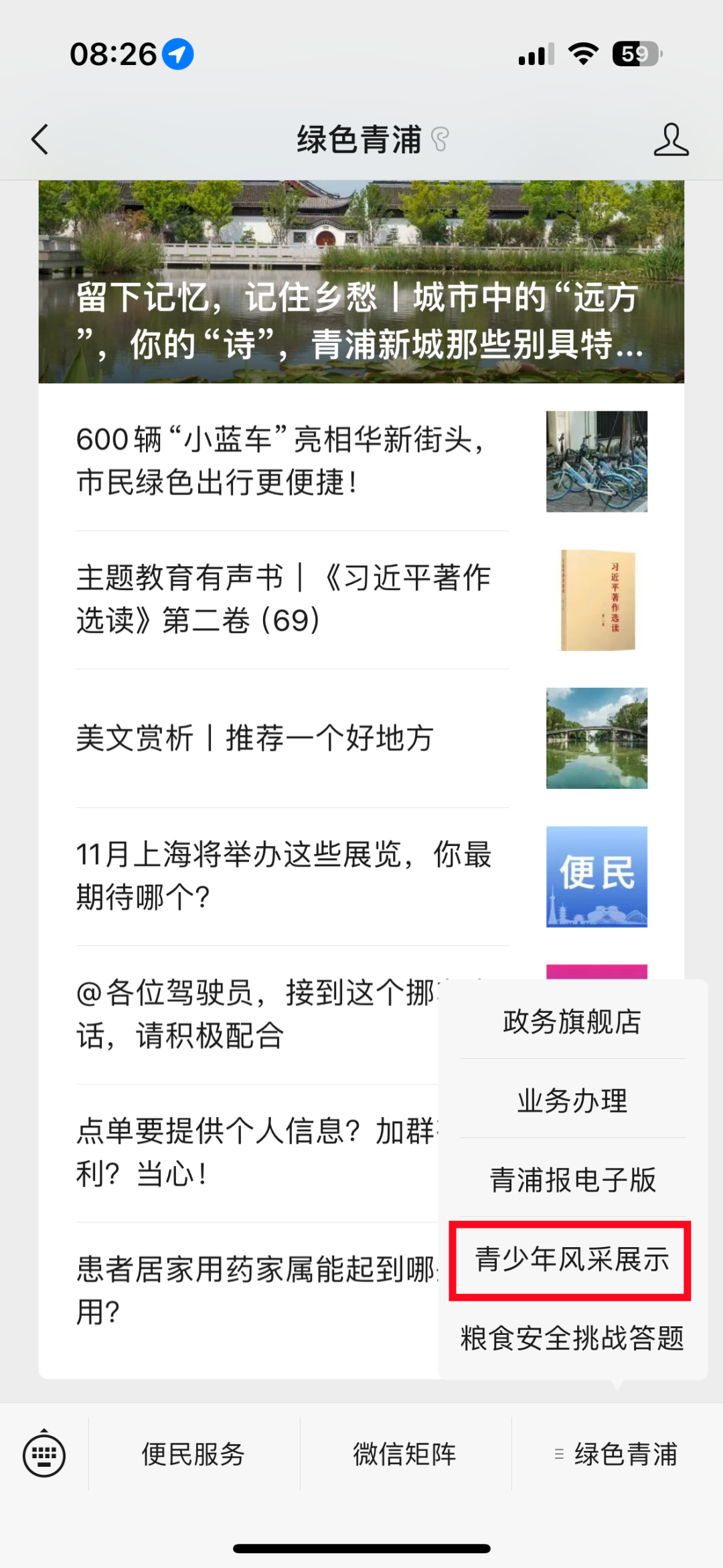Open the account profile icon
Viewport: 723px width, 1568px height.
click(671, 139)
